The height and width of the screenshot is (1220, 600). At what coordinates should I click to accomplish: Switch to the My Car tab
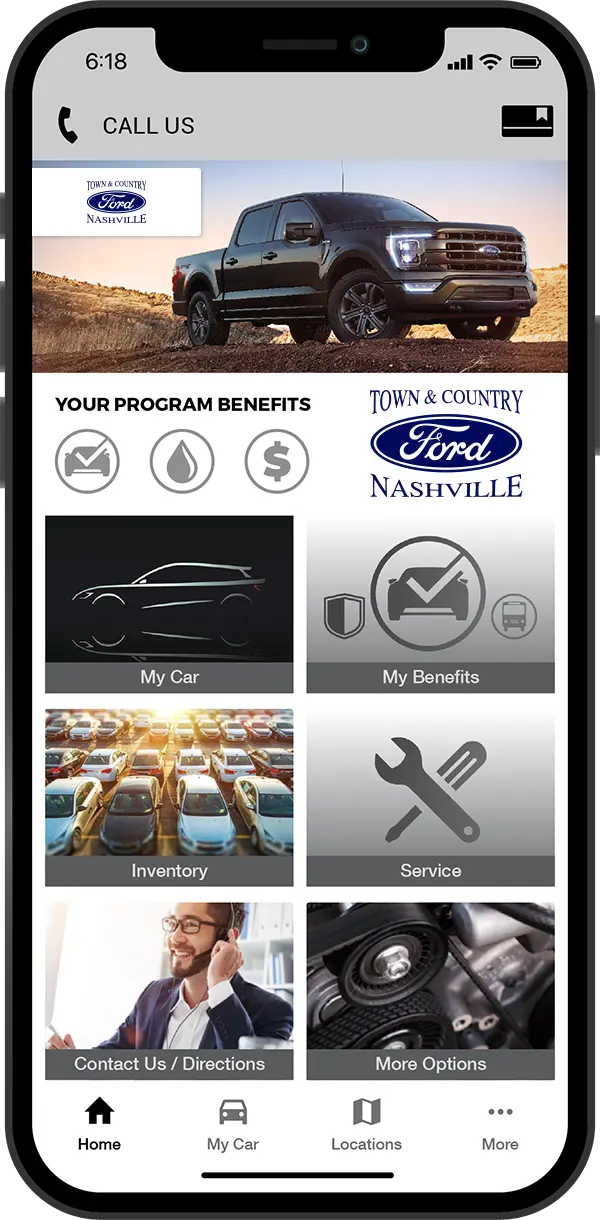point(233,1124)
